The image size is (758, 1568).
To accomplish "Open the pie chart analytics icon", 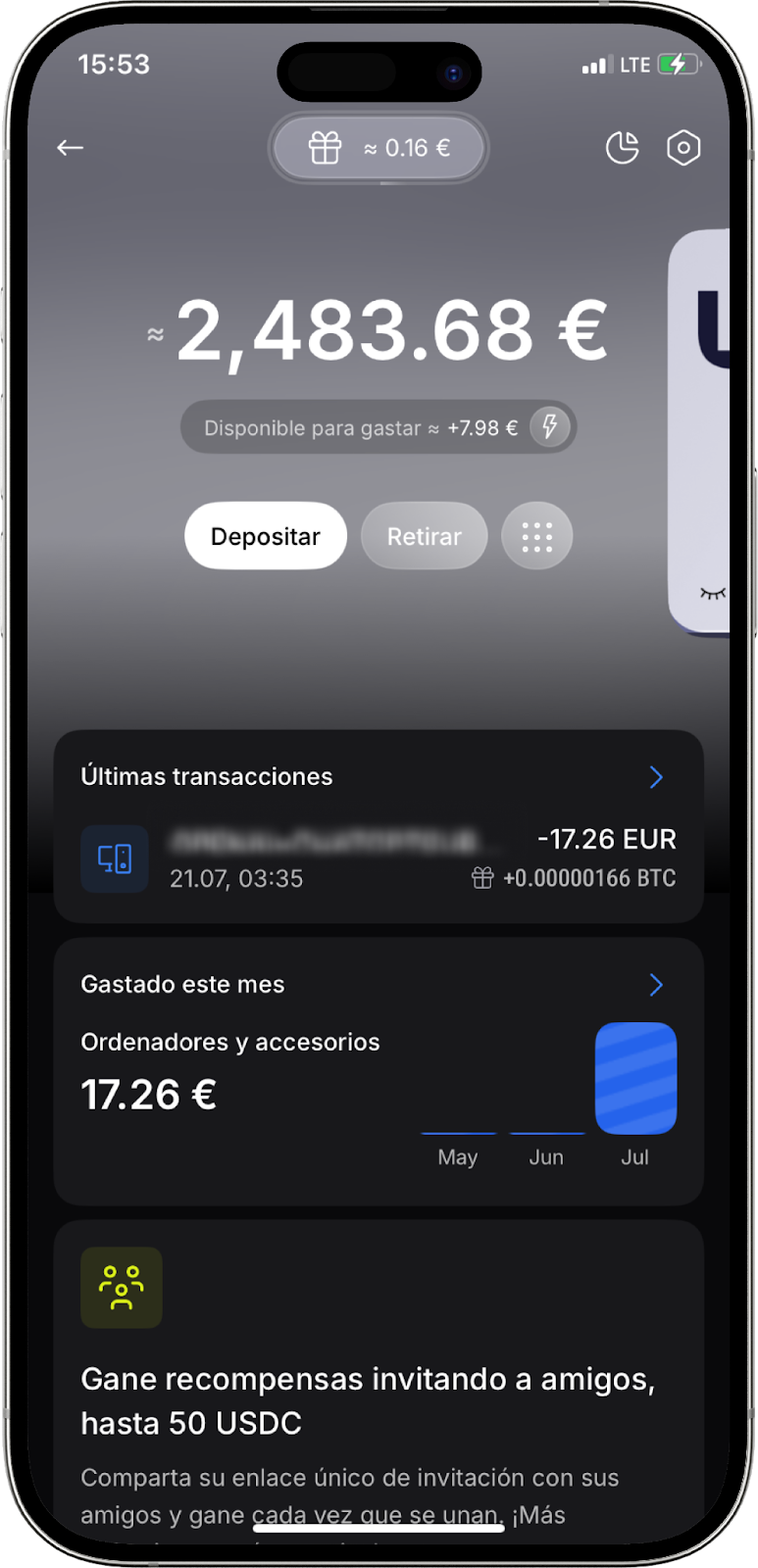I will click(622, 148).
